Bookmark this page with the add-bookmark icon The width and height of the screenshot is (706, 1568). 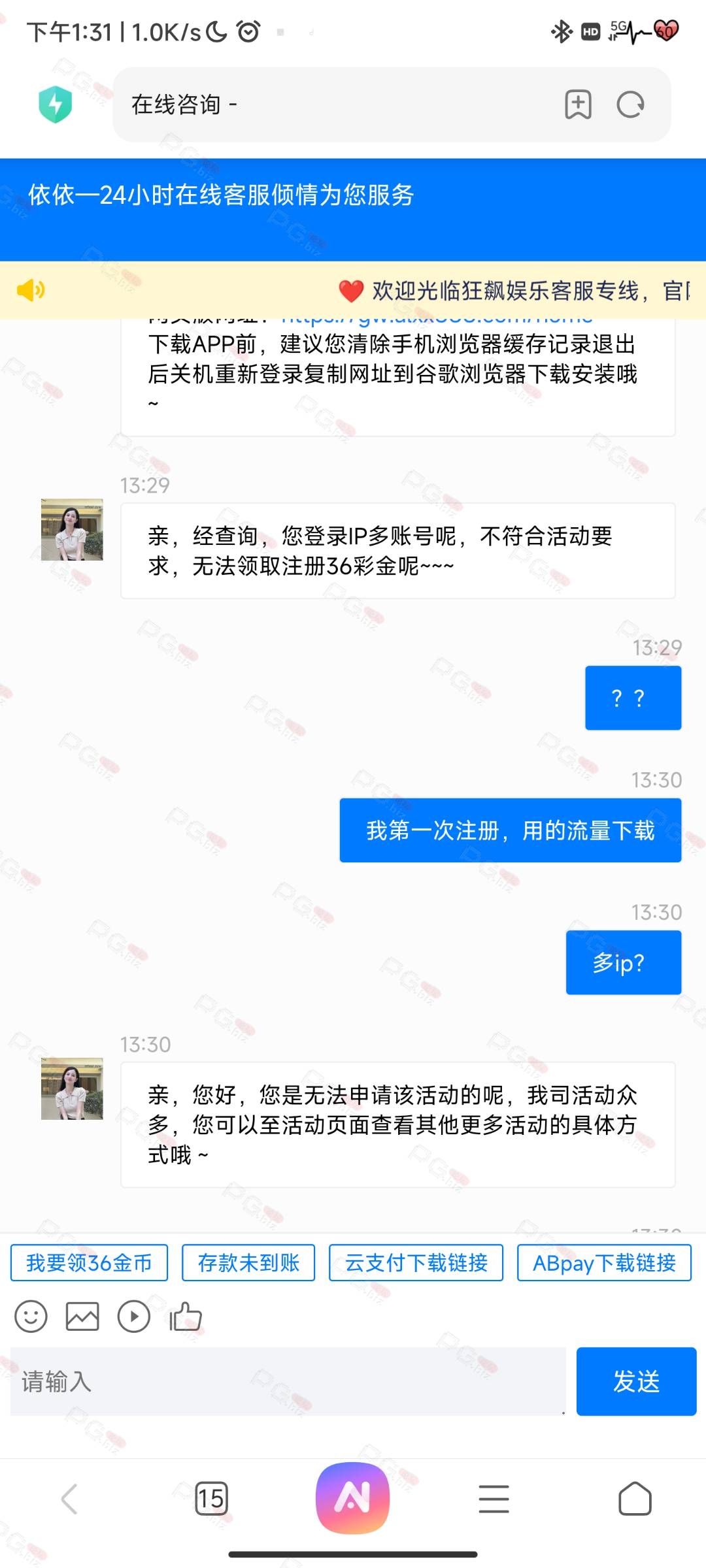[578, 105]
